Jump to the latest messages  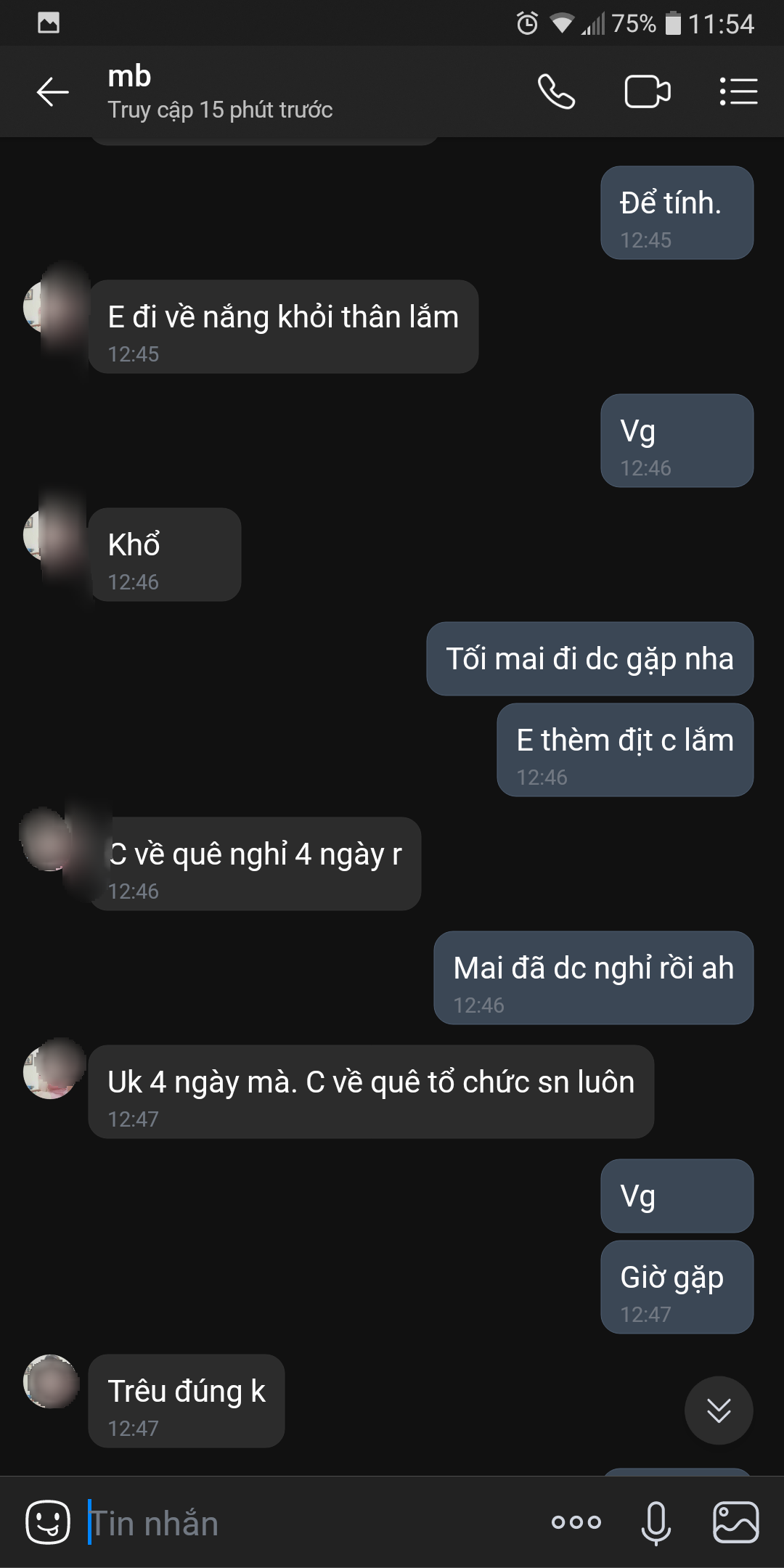pos(718,1410)
